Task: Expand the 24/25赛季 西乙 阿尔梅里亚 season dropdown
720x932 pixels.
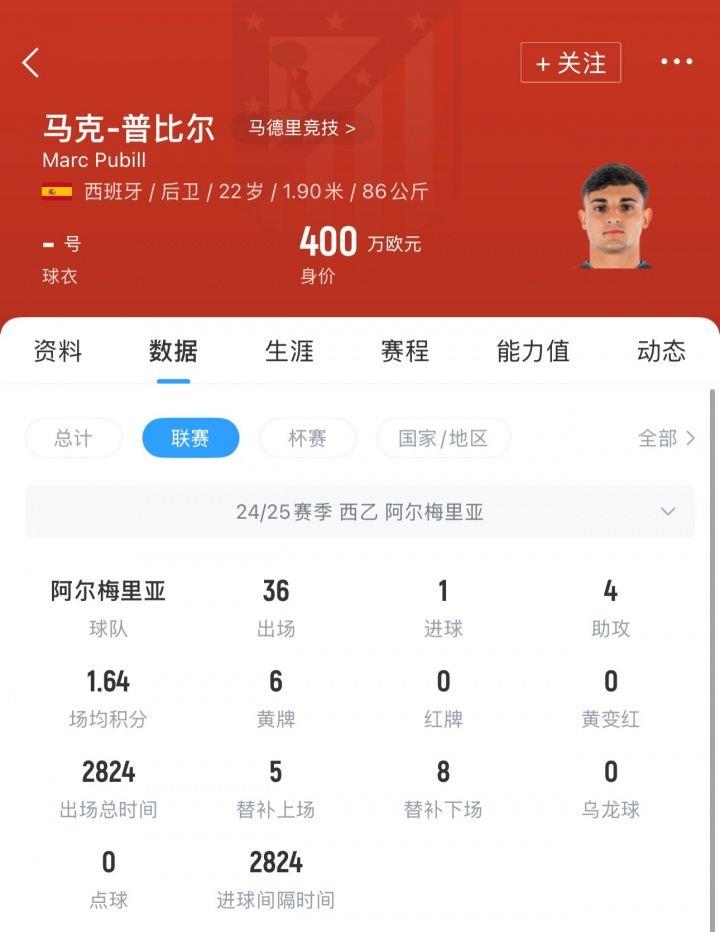Action: (360, 512)
